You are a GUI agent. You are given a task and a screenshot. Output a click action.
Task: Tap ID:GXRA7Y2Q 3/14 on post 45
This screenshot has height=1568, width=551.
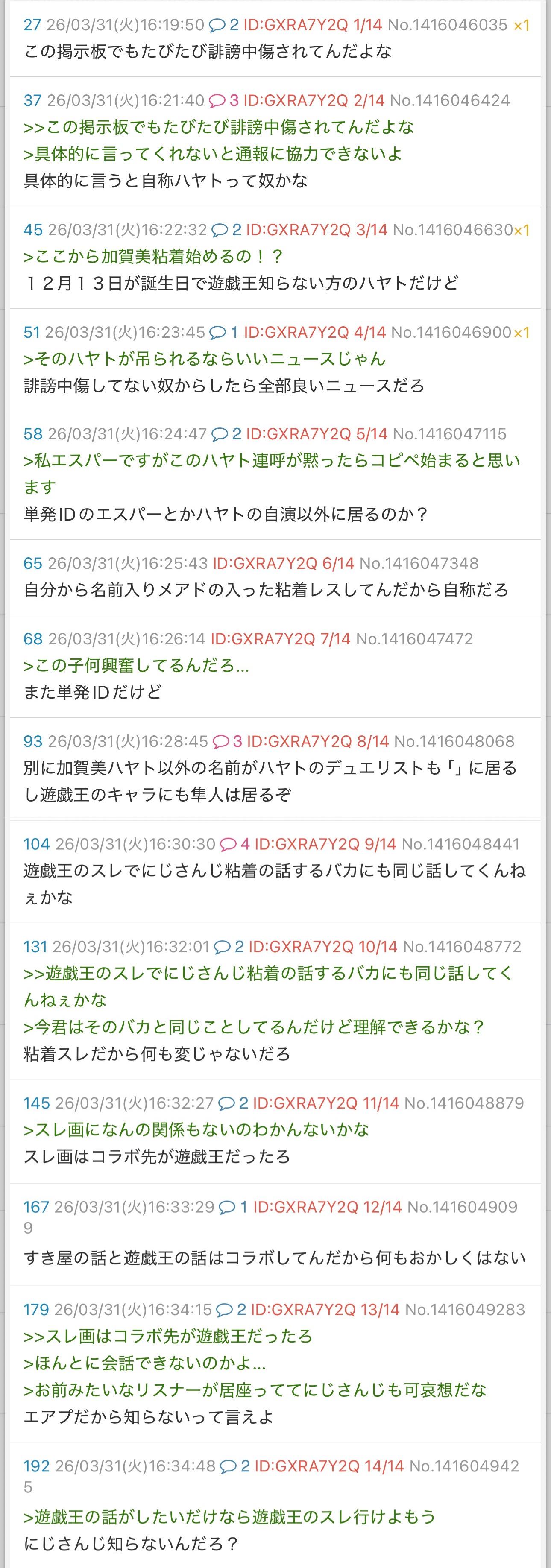point(316,230)
